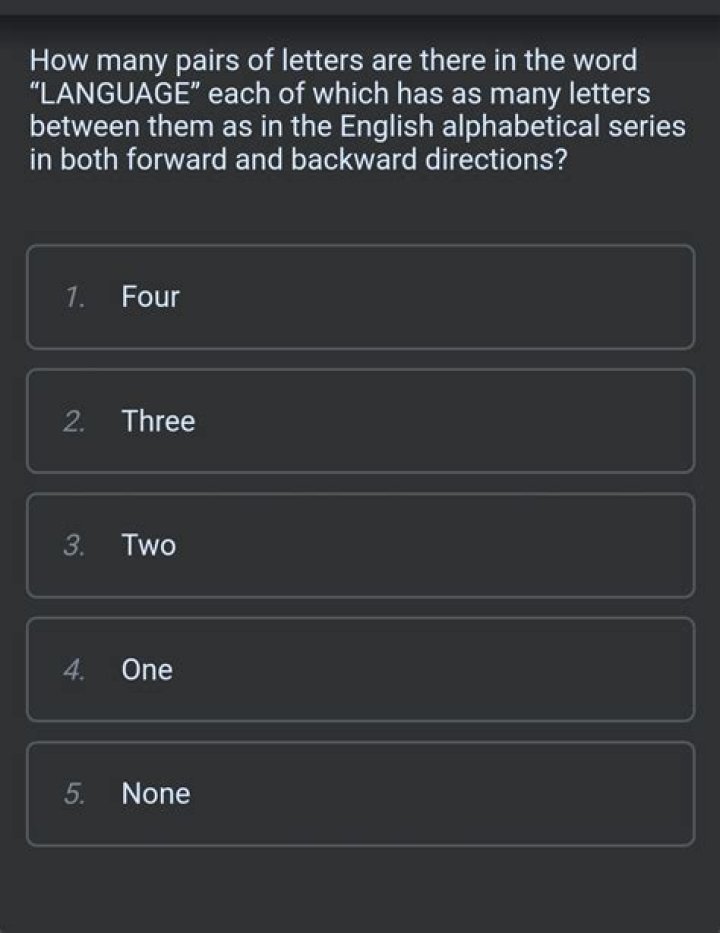Pick the Two answer option

click(x=360, y=545)
